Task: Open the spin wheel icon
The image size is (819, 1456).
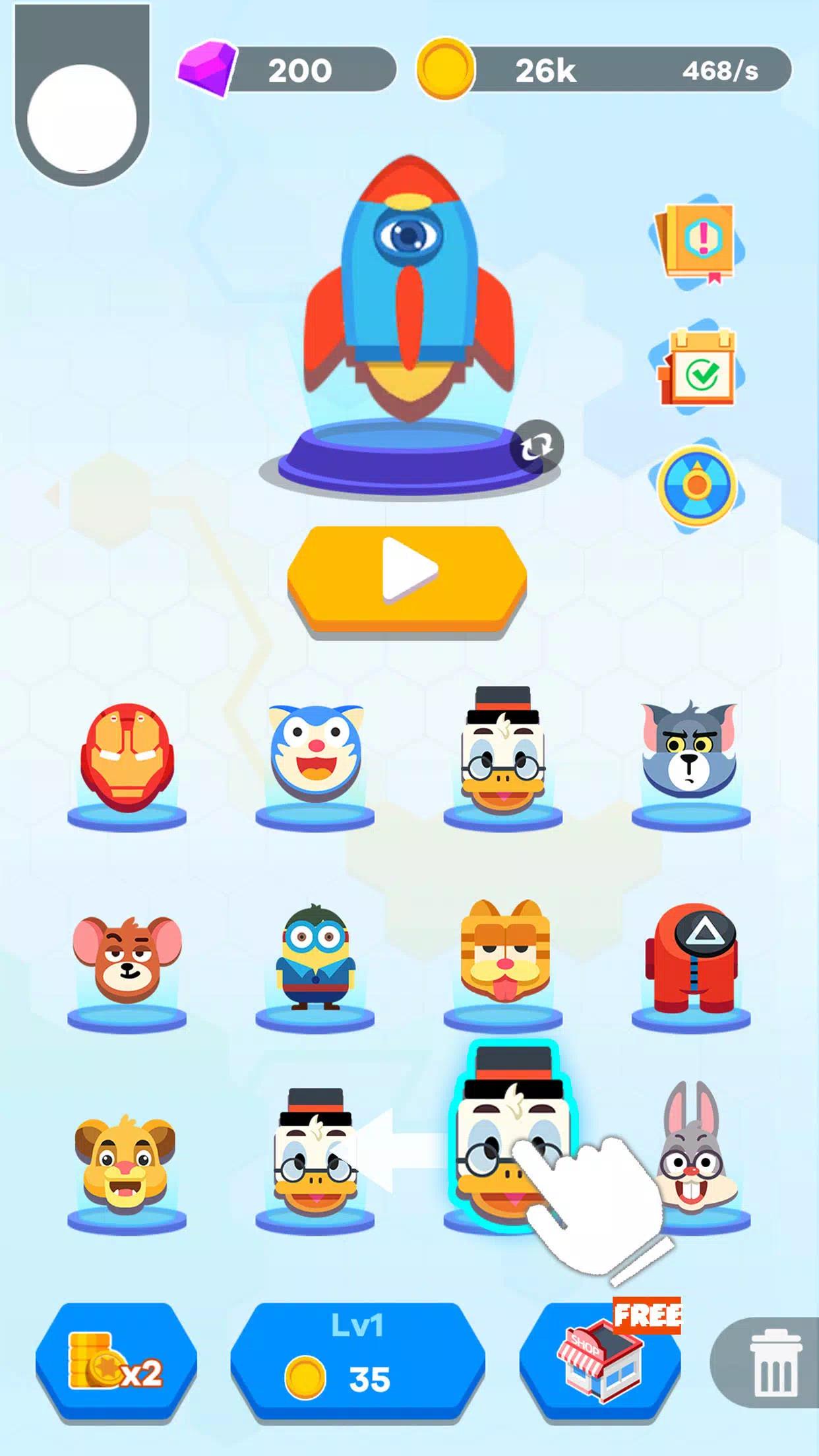Action: pos(696,485)
